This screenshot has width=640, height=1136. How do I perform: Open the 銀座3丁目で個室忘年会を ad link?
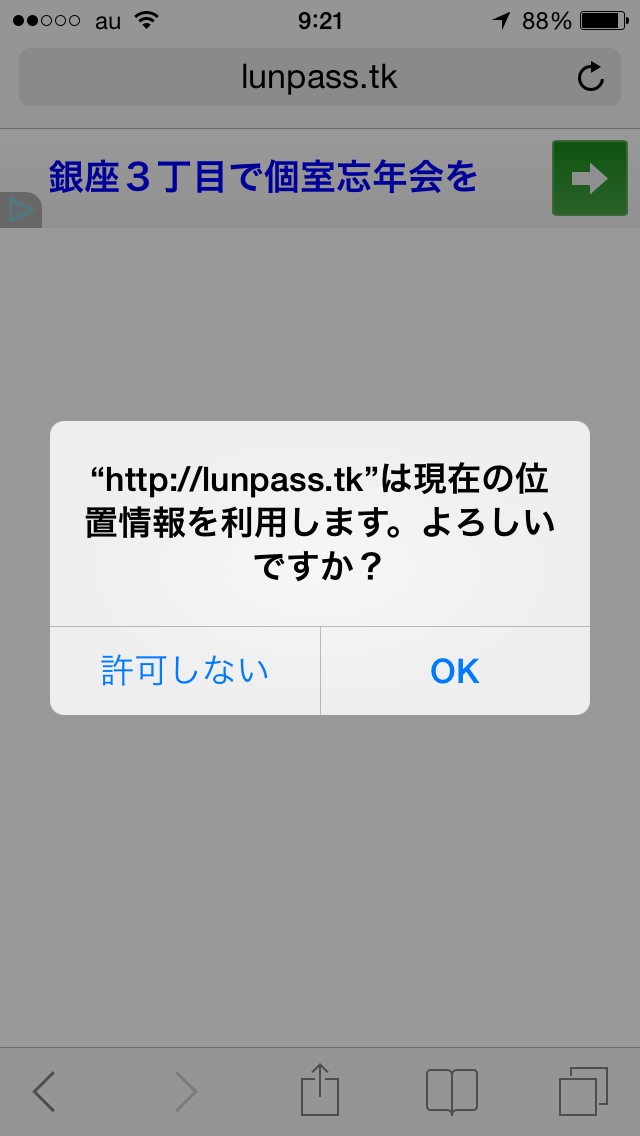tap(262, 178)
